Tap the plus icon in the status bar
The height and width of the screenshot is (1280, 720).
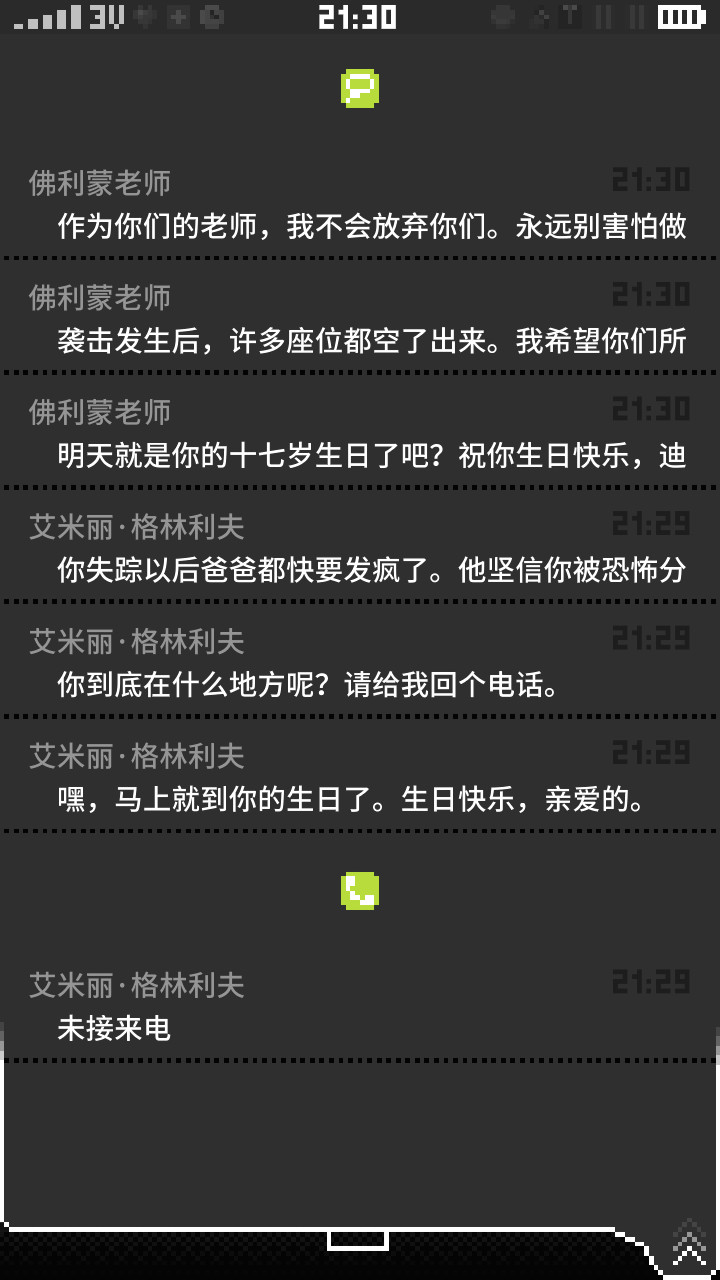pyautogui.click(x=177, y=17)
